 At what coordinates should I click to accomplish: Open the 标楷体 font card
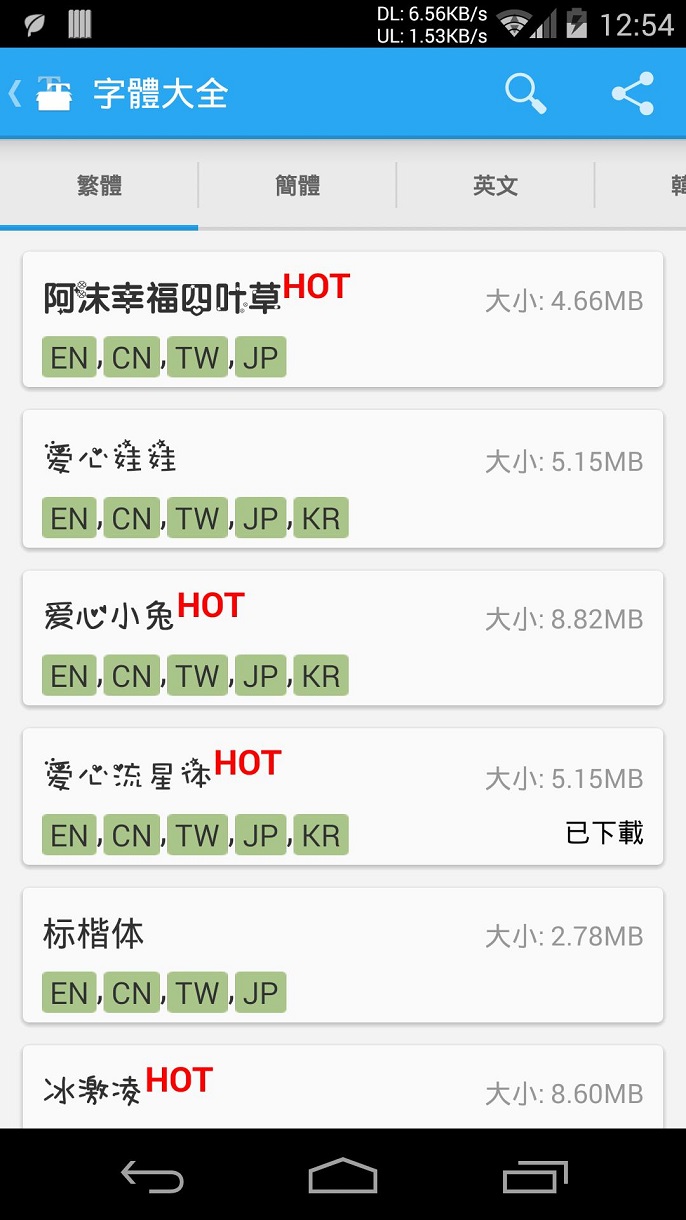click(342, 955)
